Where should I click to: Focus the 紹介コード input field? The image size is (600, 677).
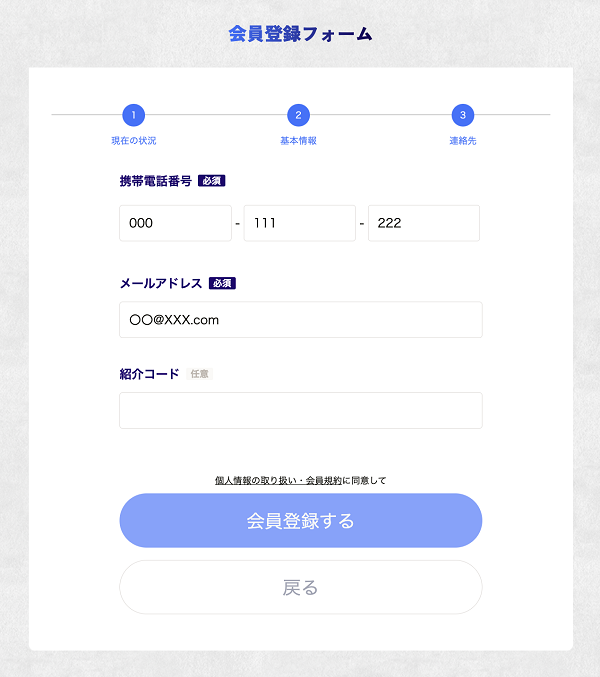tap(300, 410)
